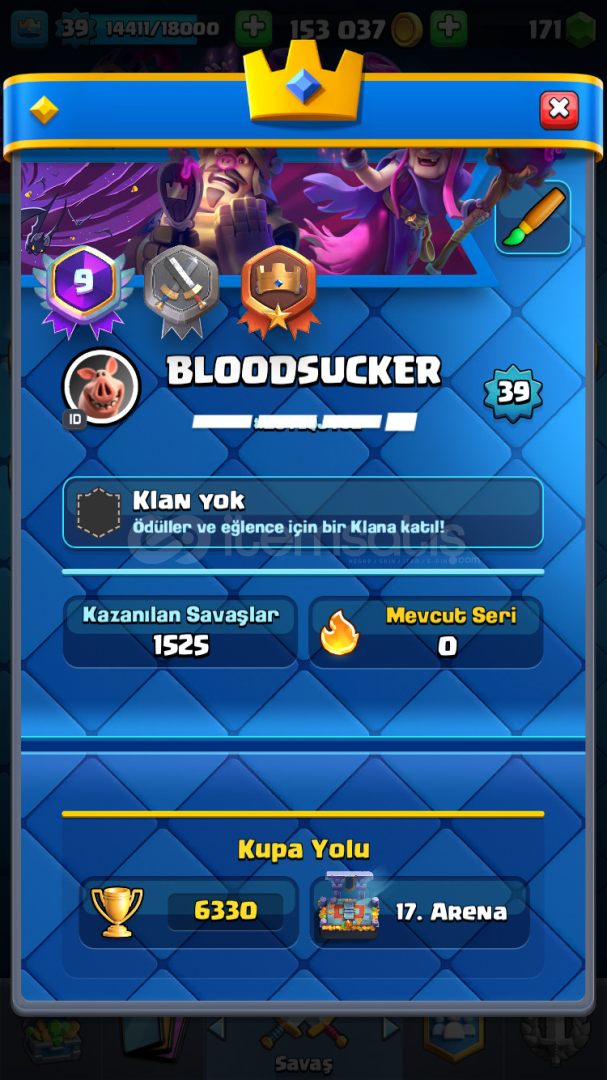Open the crossed swords silver badge
The height and width of the screenshot is (1080, 607).
pyautogui.click(x=182, y=287)
